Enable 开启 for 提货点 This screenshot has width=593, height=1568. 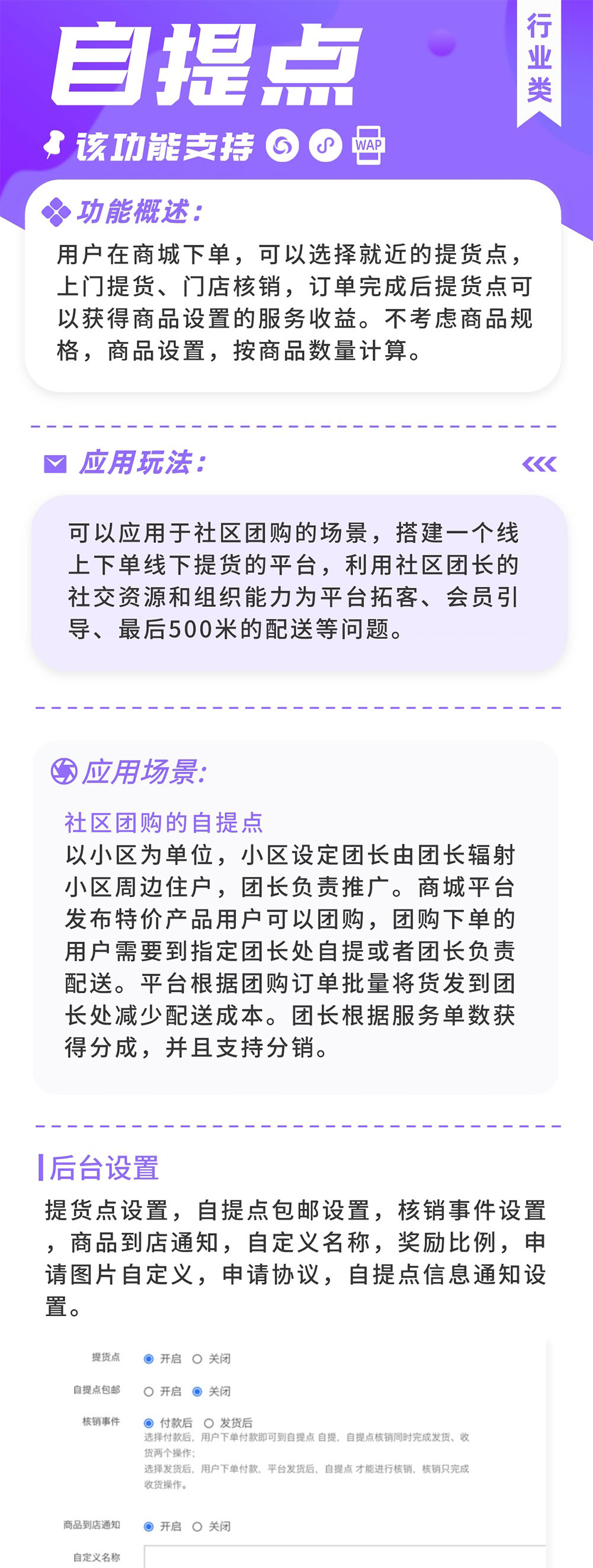pyautogui.click(x=149, y=1361)
